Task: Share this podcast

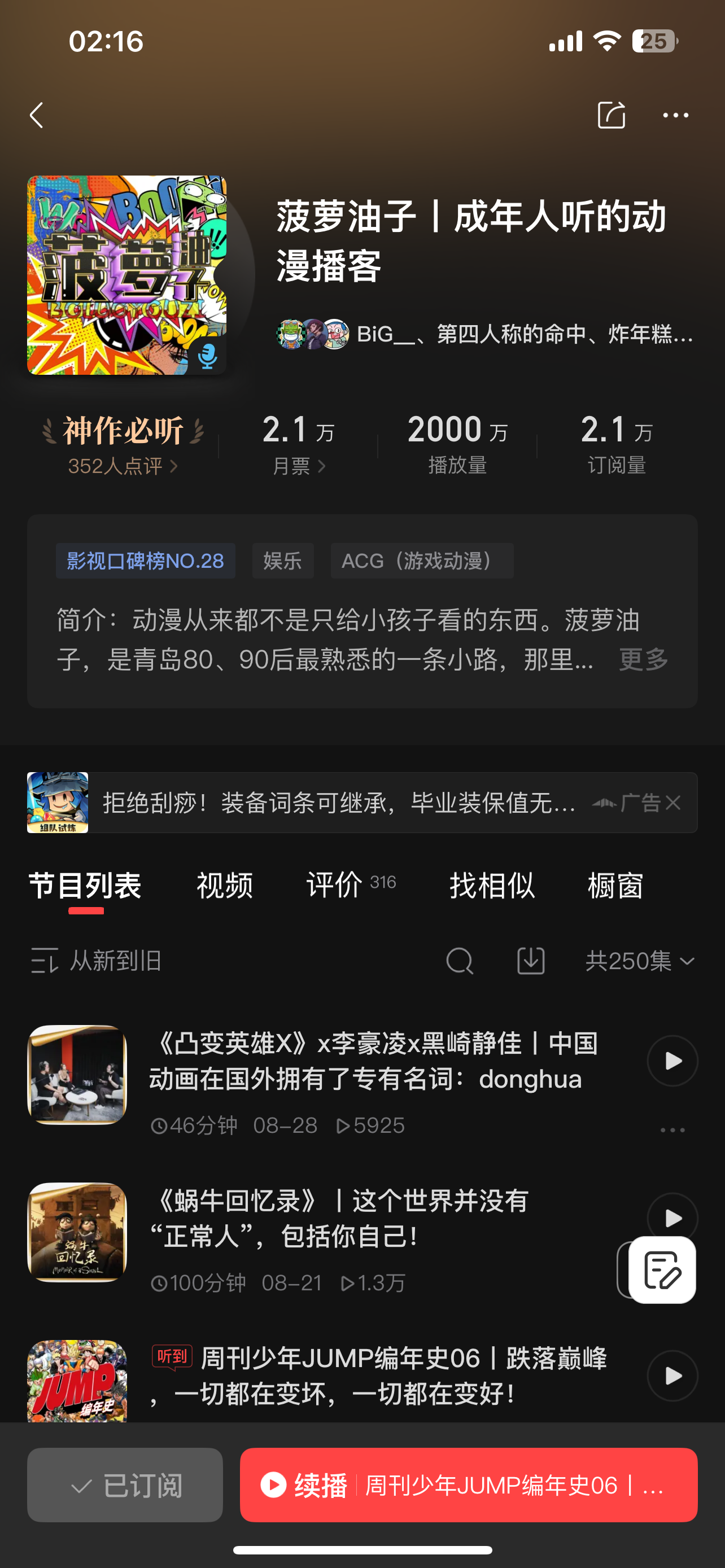Action: (x=611, y=115)
